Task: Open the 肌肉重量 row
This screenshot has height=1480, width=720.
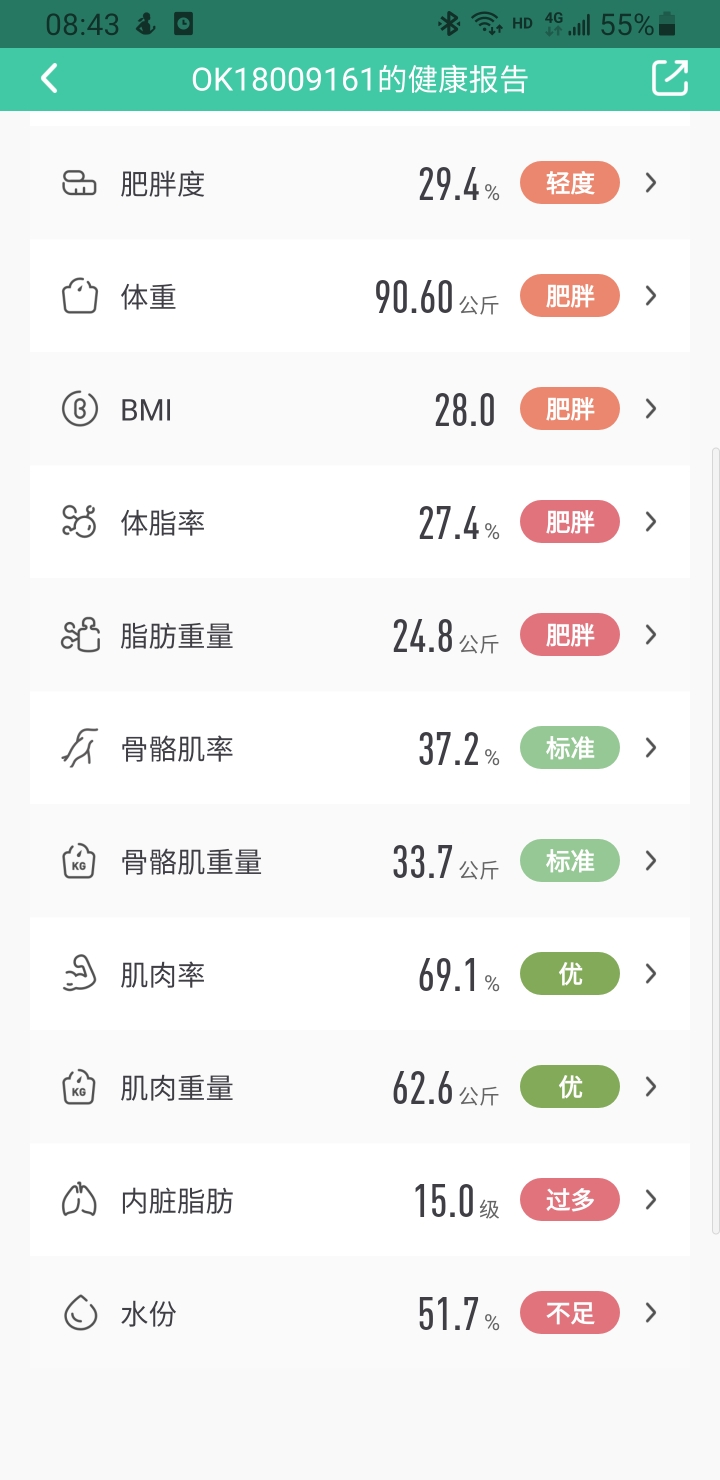Action: [360, 1087]
